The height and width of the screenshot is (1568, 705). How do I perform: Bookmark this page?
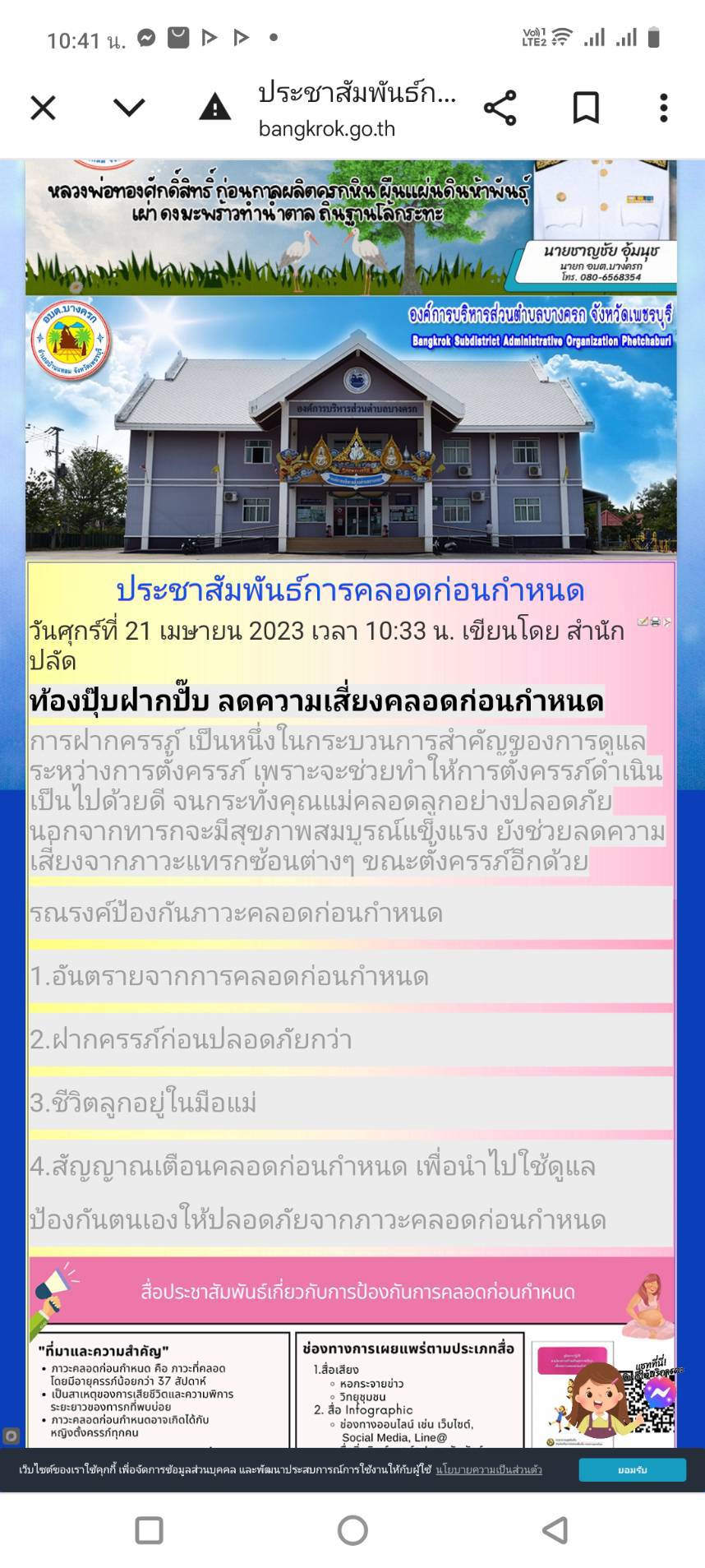click(x=586, y=108)
